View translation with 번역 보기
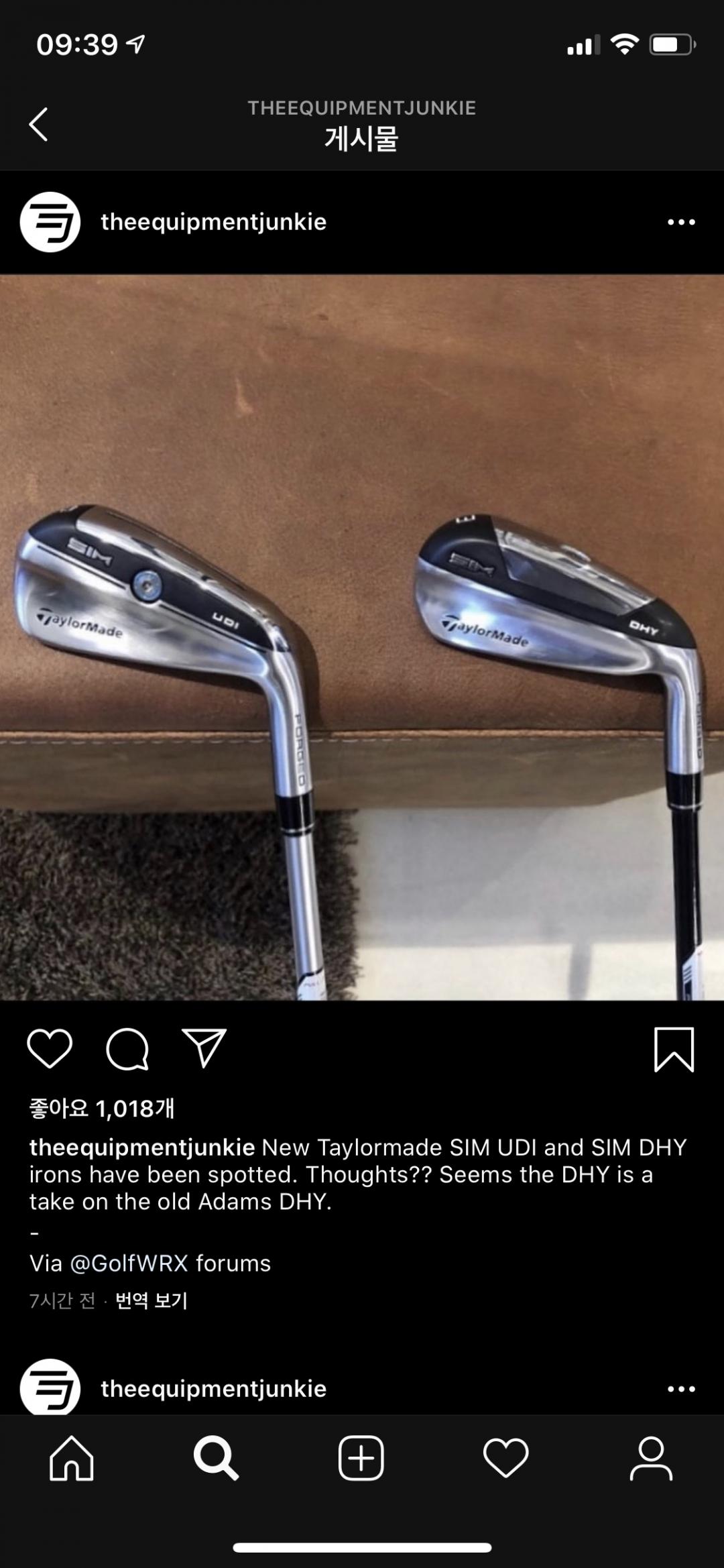Viewport: 724px width, 1568px height. 152,1300
